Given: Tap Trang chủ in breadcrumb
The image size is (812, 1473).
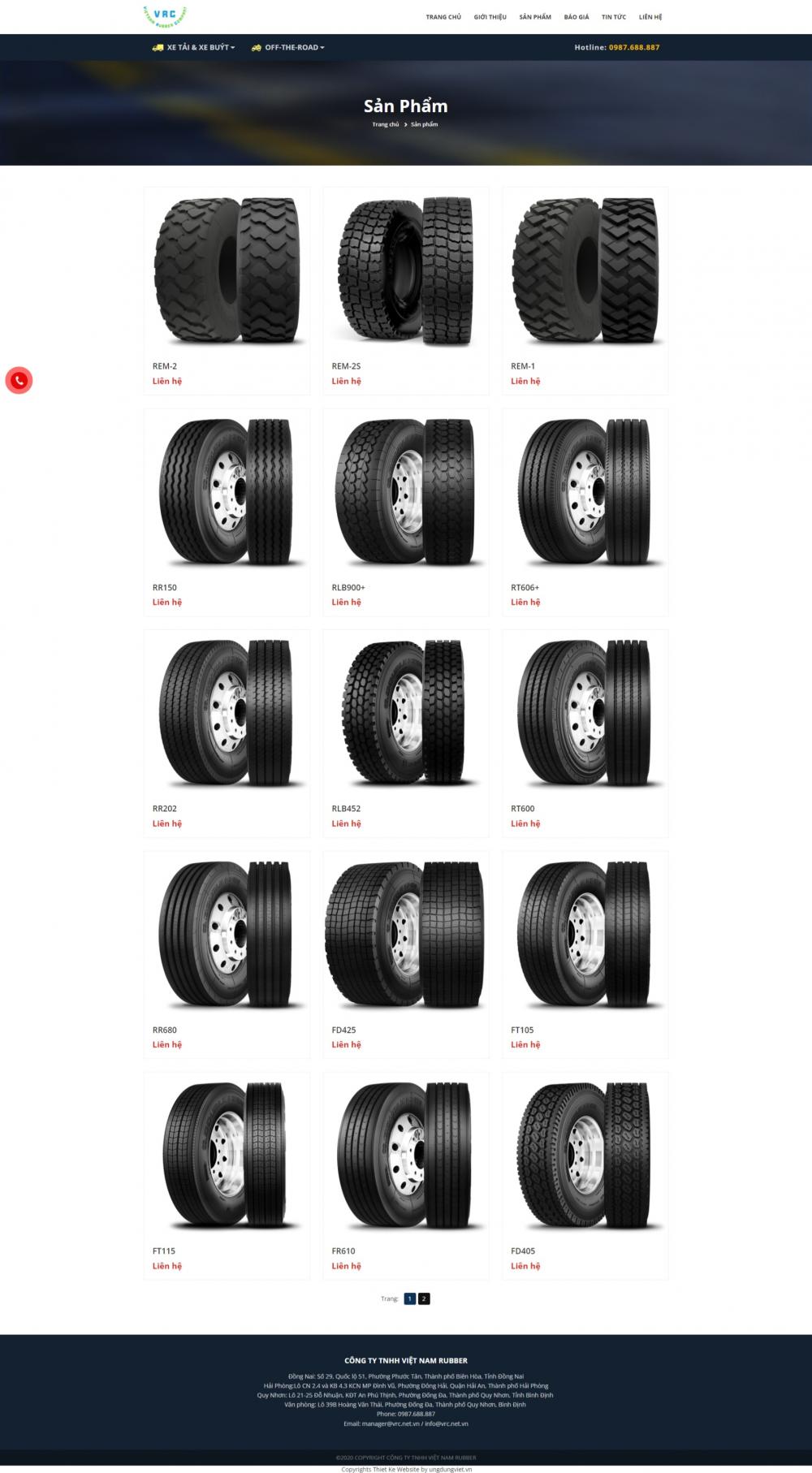Looking at the screenshot, I should click(x=386, y=124).
